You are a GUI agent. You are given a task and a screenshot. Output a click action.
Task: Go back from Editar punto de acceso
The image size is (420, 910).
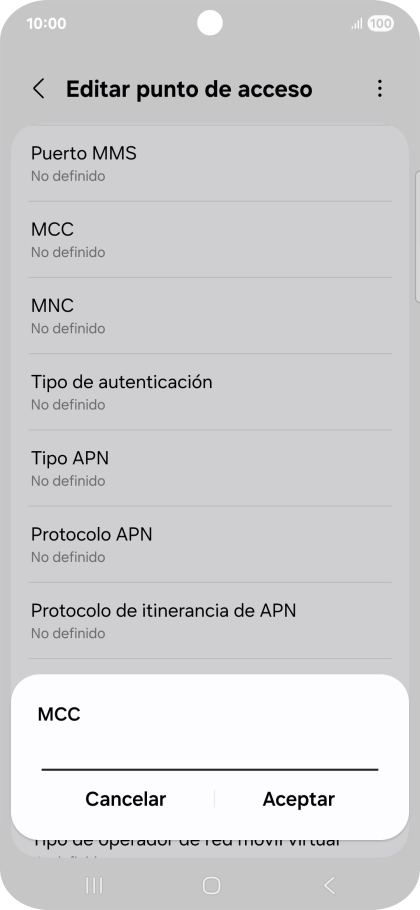coord(39,89)
